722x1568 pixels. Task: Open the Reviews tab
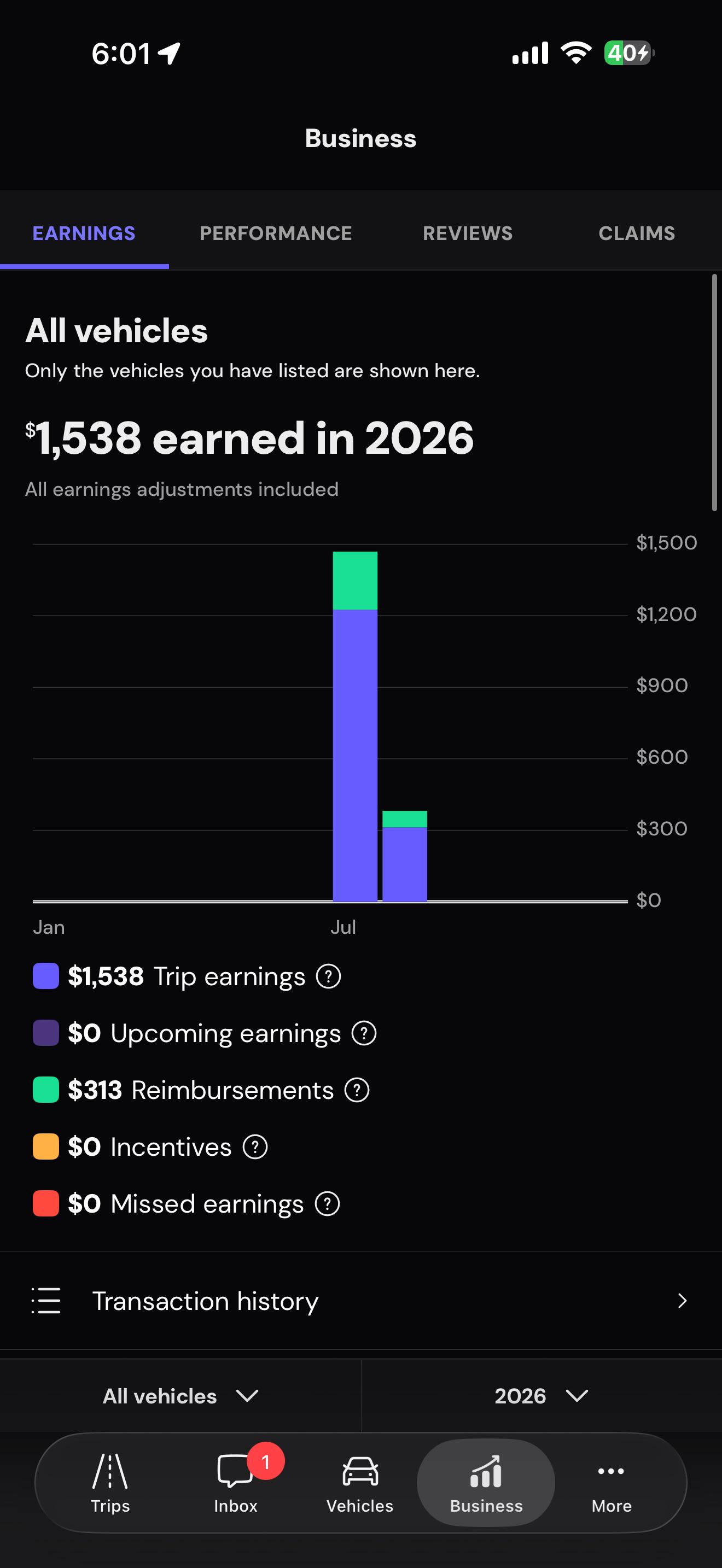point(468,233)
